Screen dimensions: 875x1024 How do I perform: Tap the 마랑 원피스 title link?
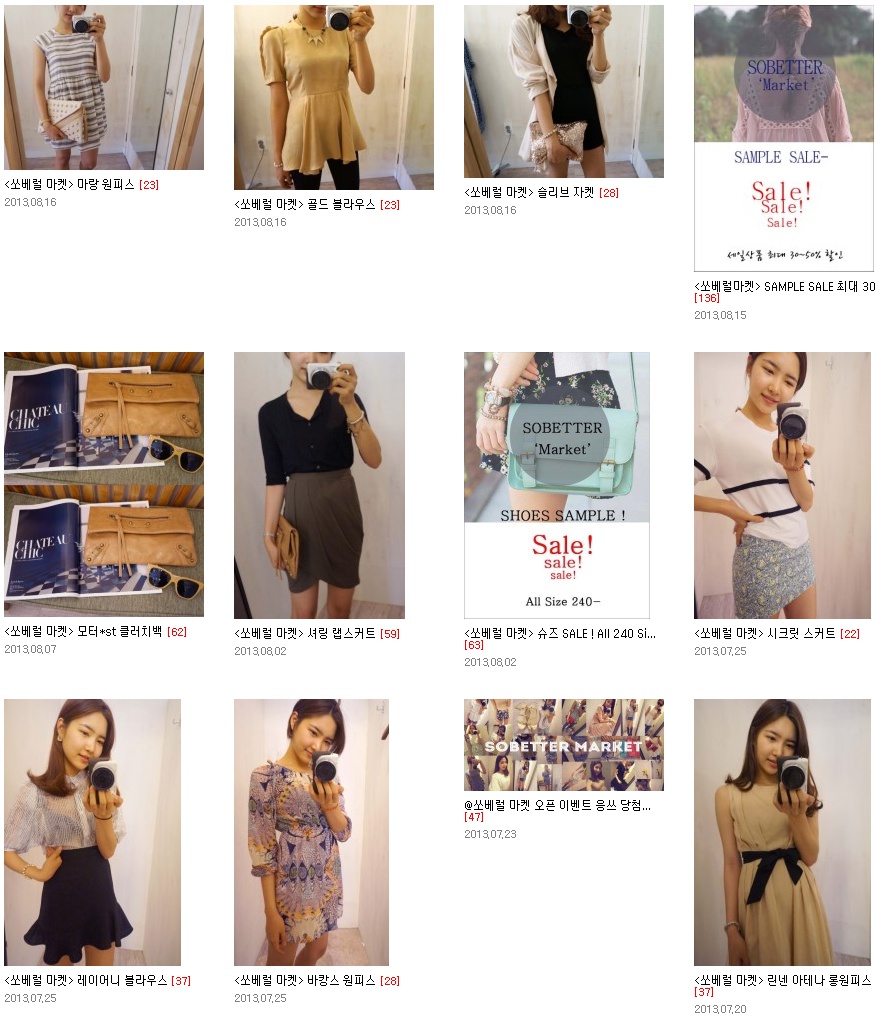click(70, 185)
